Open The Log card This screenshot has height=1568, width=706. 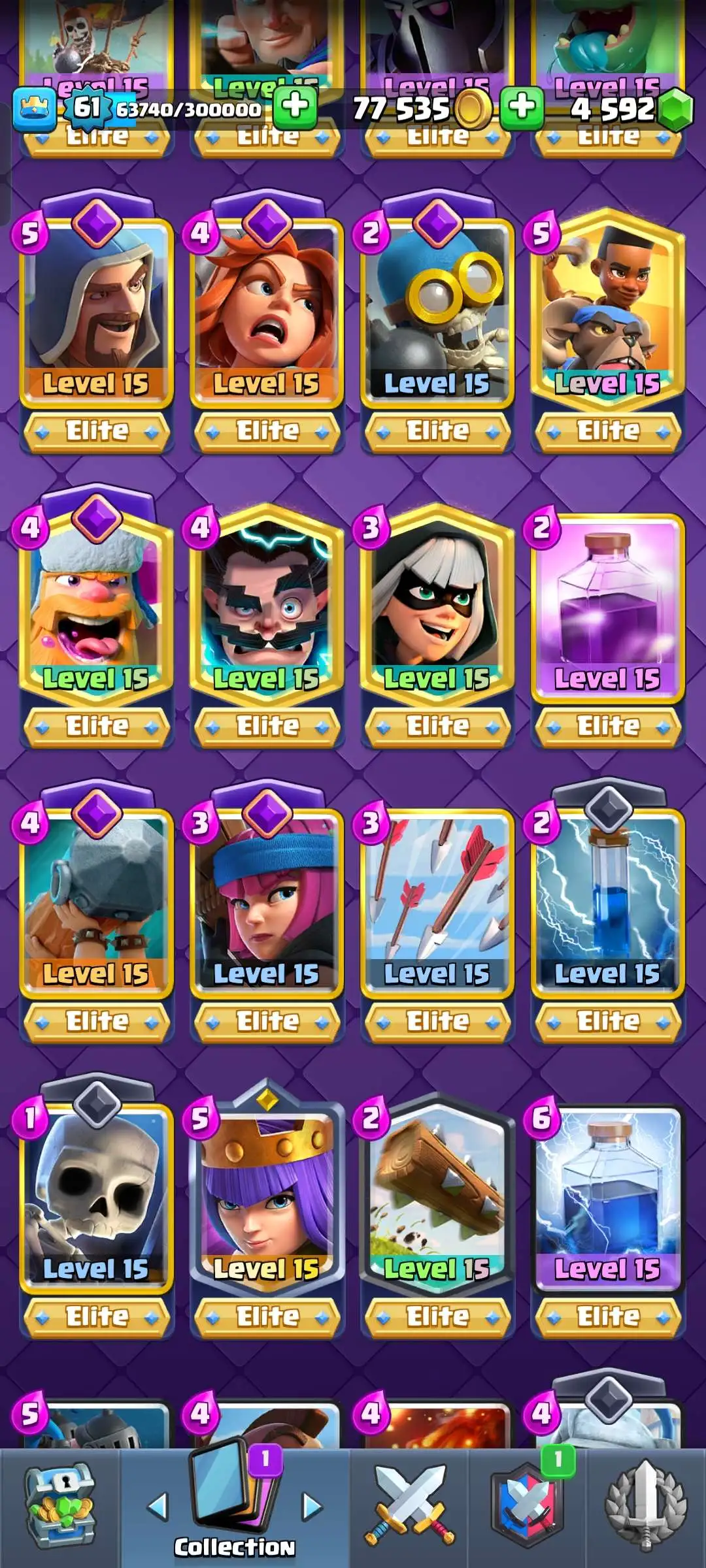[437, 1192]
